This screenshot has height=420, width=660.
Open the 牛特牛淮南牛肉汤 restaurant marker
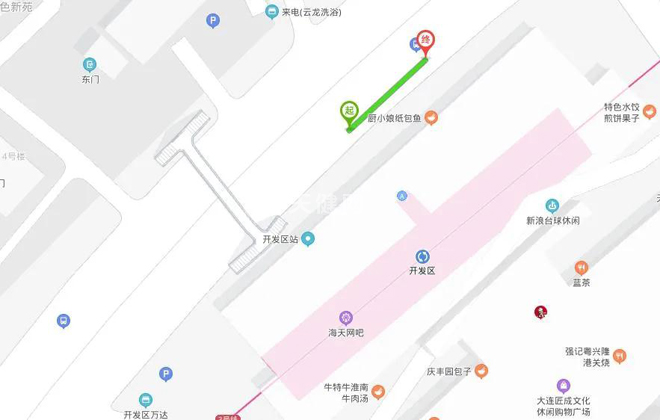tap(378, 391)
